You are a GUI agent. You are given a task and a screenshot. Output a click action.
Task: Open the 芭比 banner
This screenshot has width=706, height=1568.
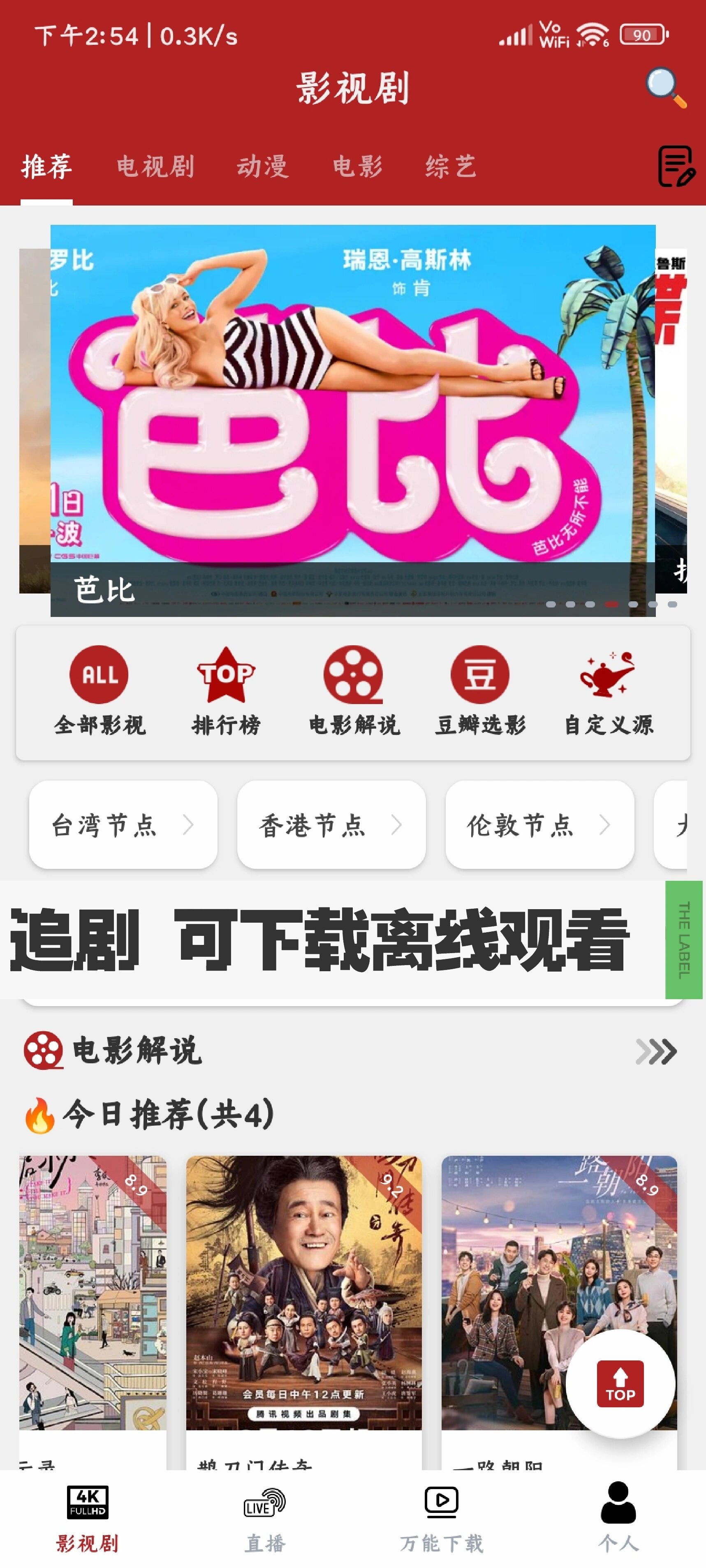[x=353, y=420]
